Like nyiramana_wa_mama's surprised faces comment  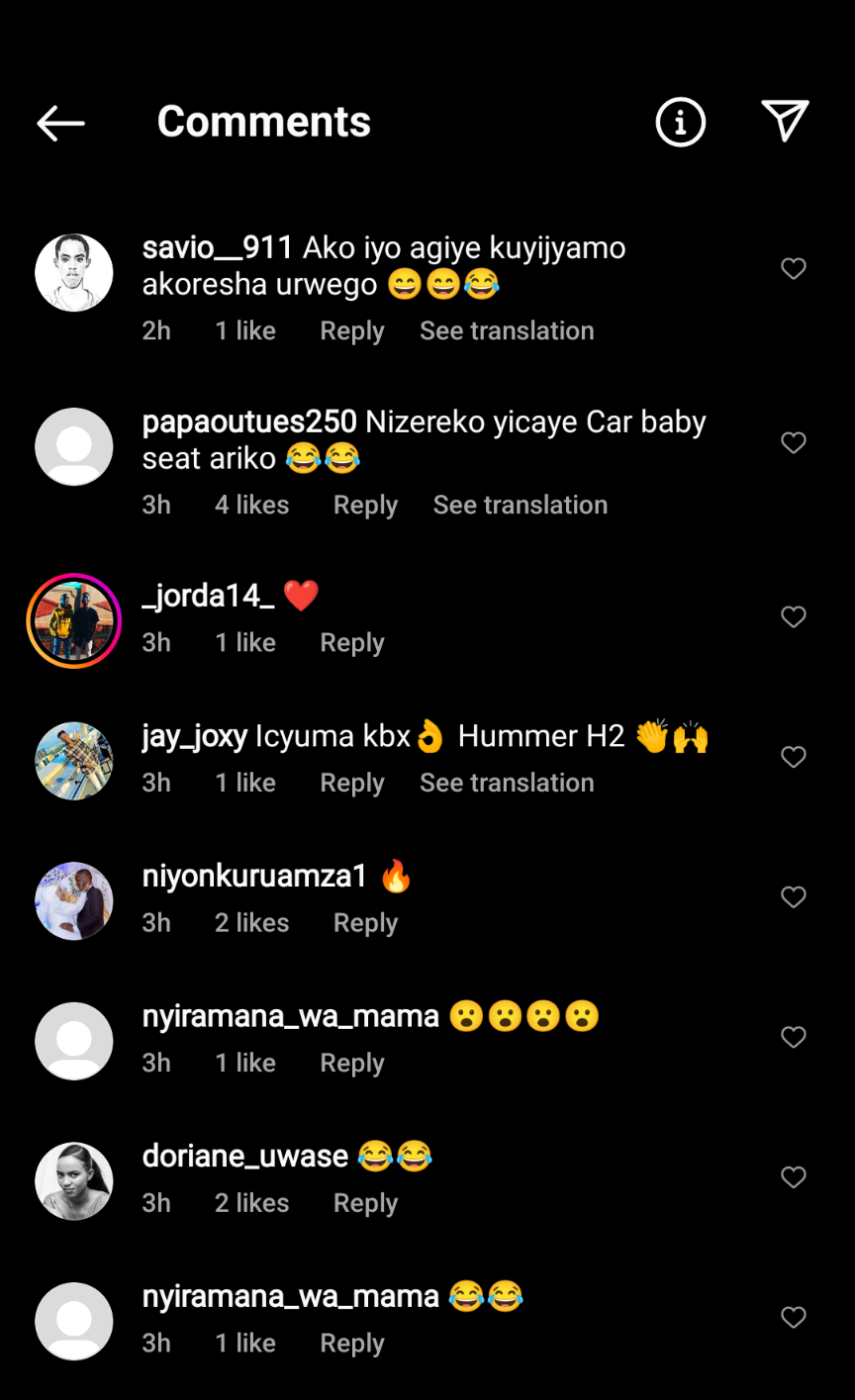point(794,1037)
